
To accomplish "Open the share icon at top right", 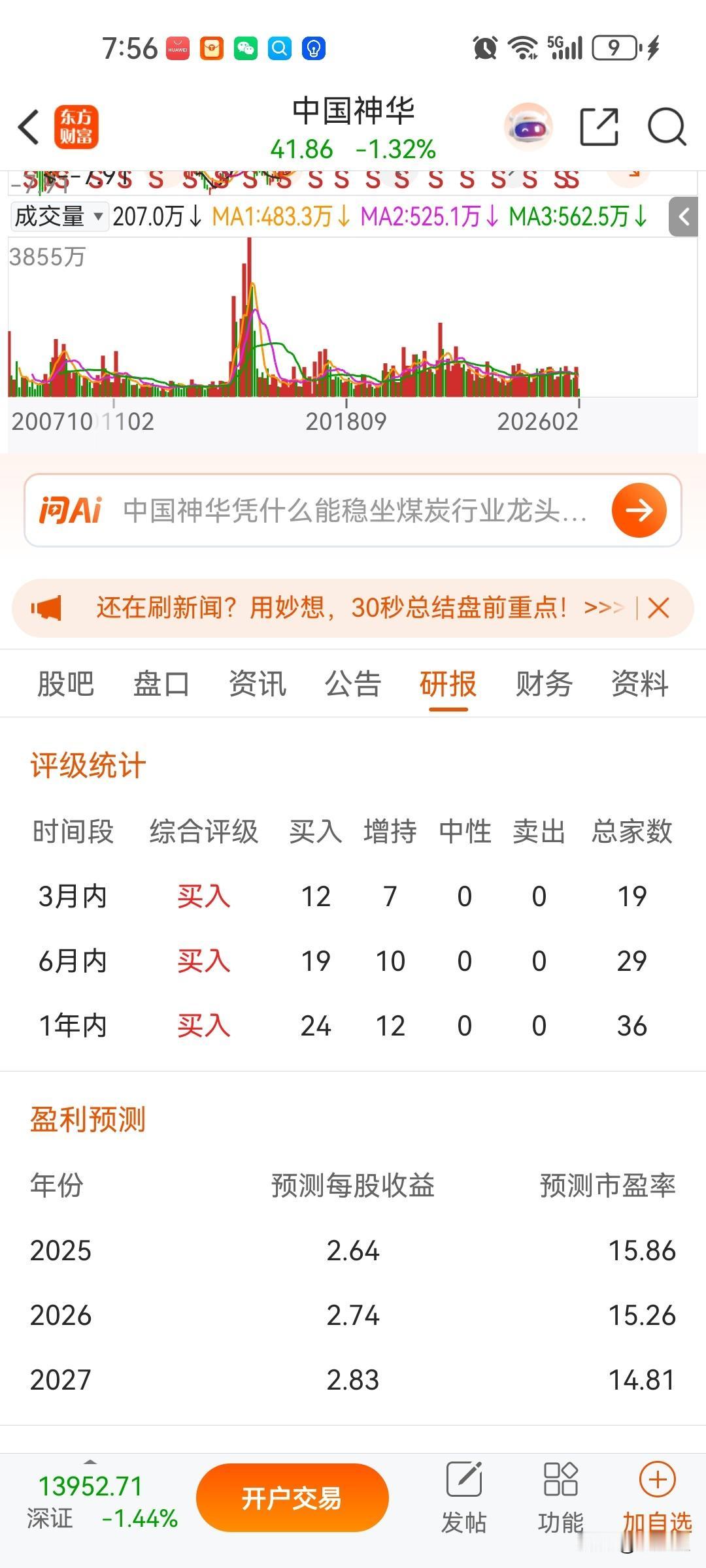I will coord(599,125).
